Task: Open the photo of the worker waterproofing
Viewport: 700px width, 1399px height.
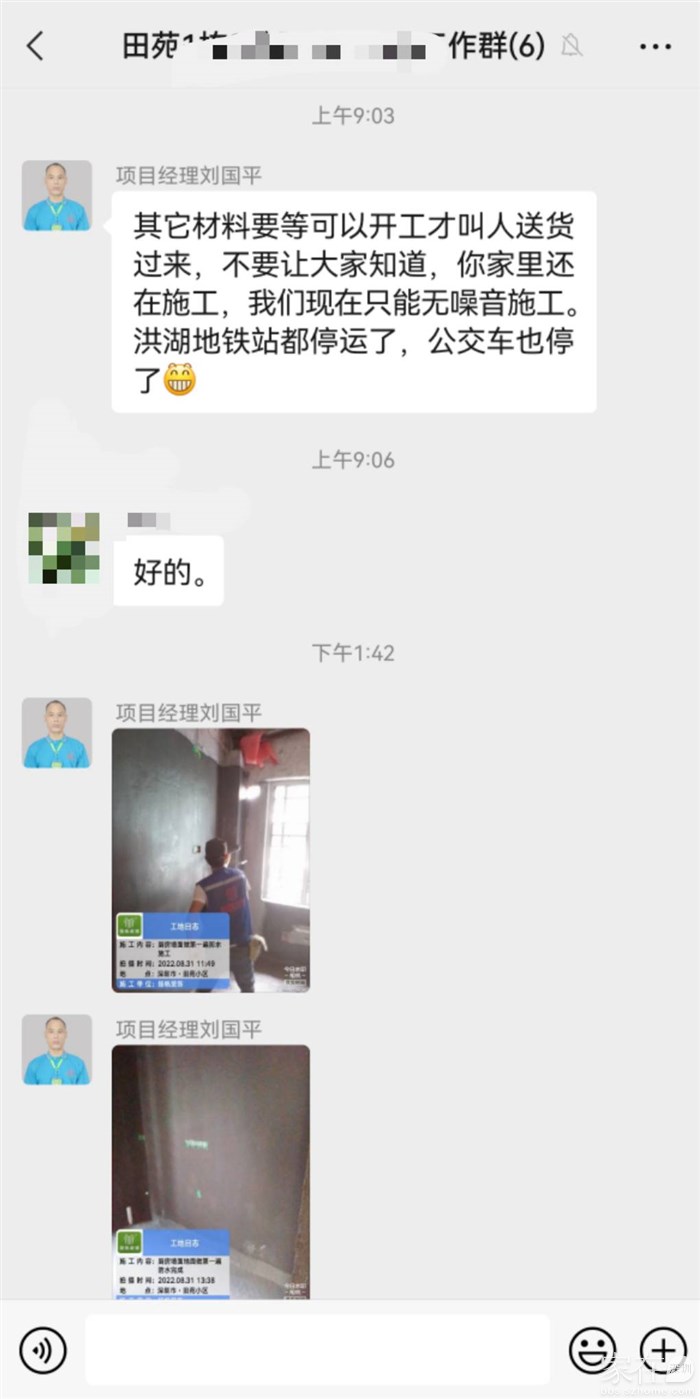Action: click(x=211, y=860)
